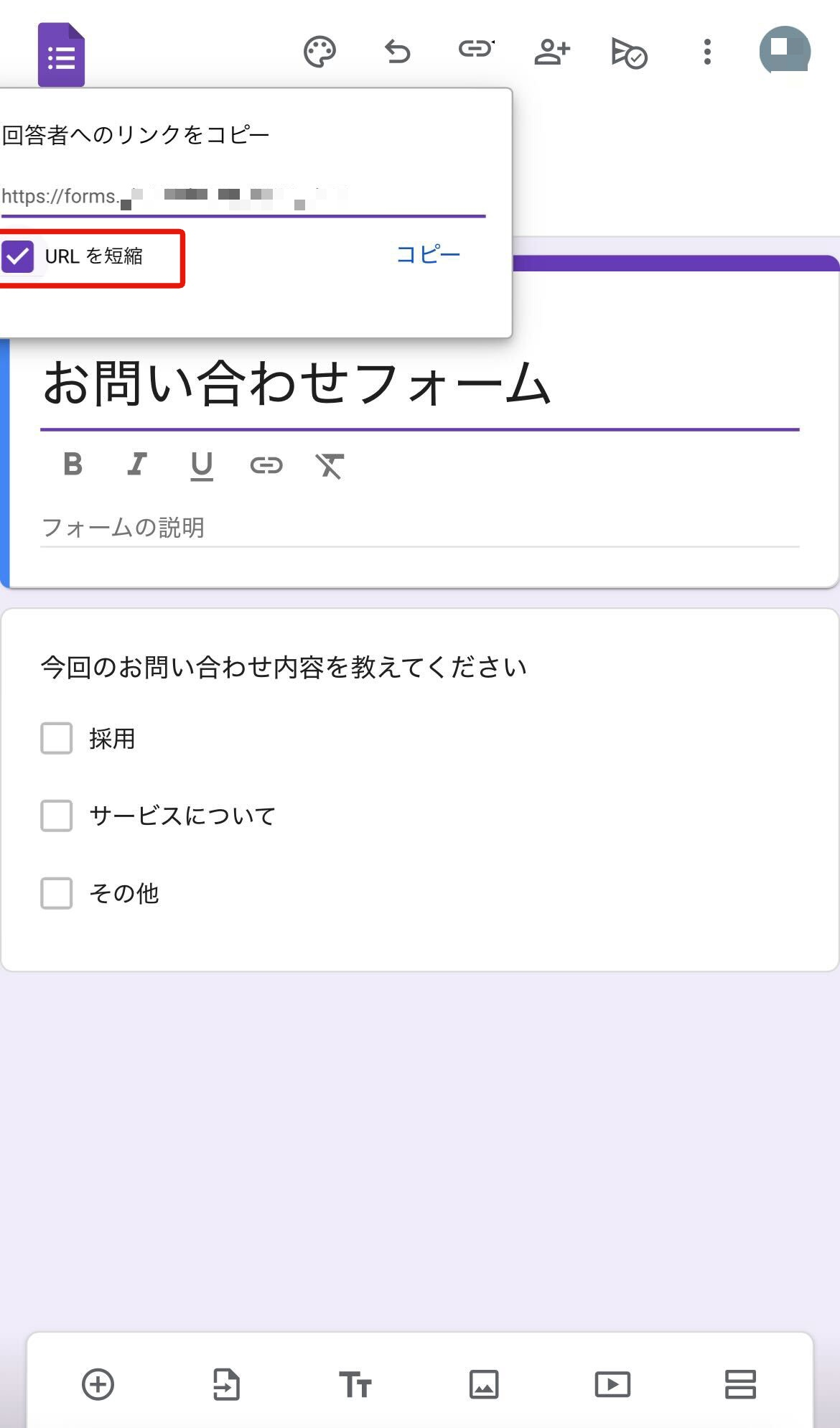Check the サービスについて option
The height and width of the screenshot is (1428, 840).
click(x=57, y=816)
